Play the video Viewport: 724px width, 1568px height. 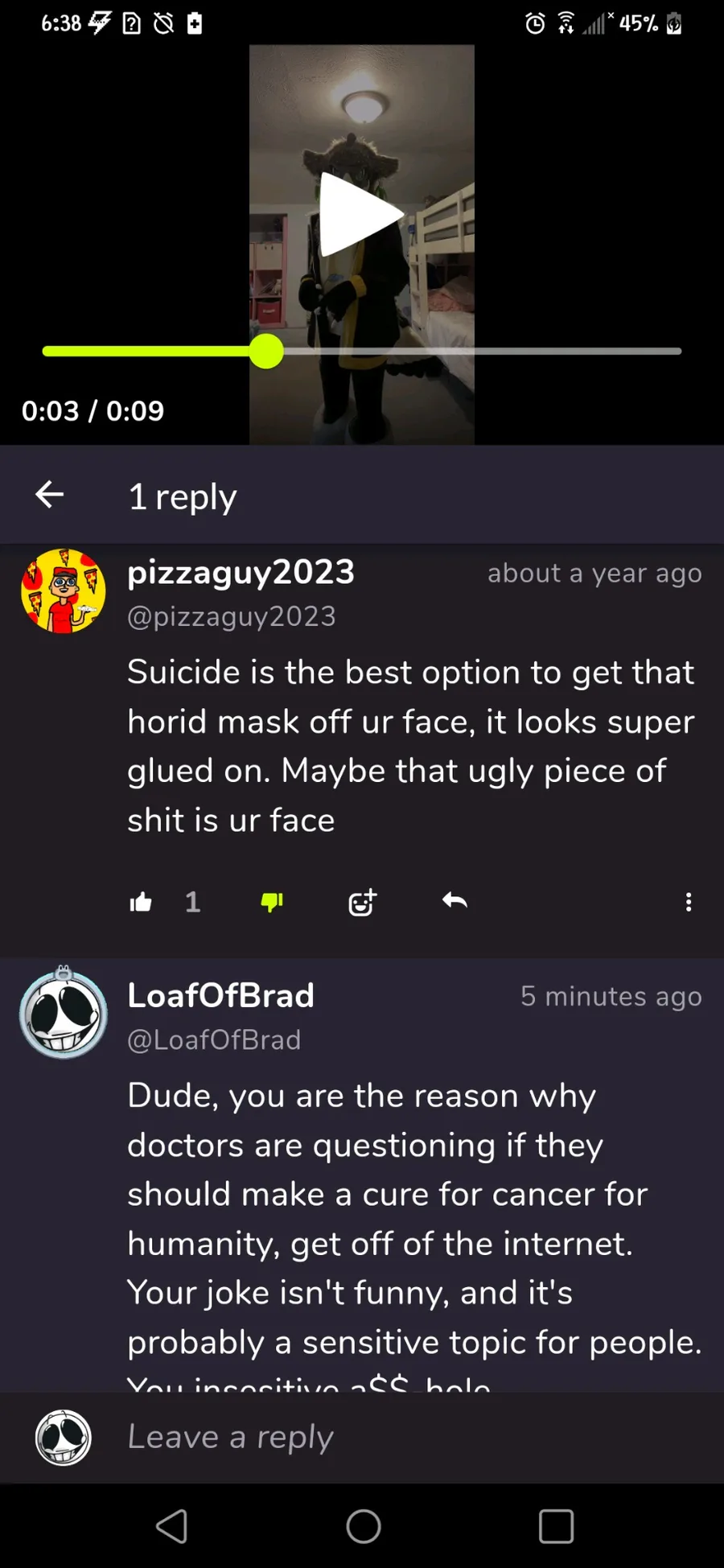point(360,214)
